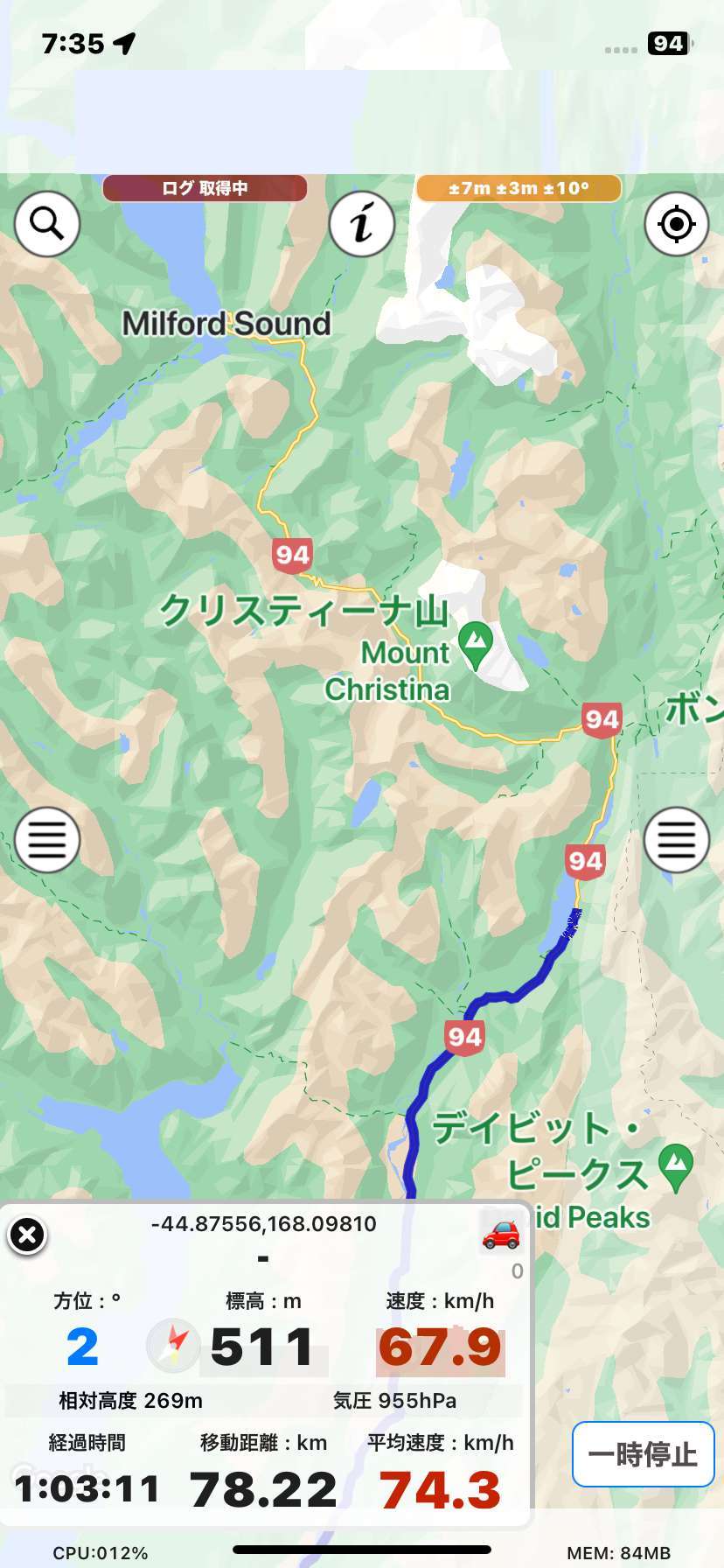Center map on current location
The height and width of the screenshot is (1568, 724).
point(676,224)
